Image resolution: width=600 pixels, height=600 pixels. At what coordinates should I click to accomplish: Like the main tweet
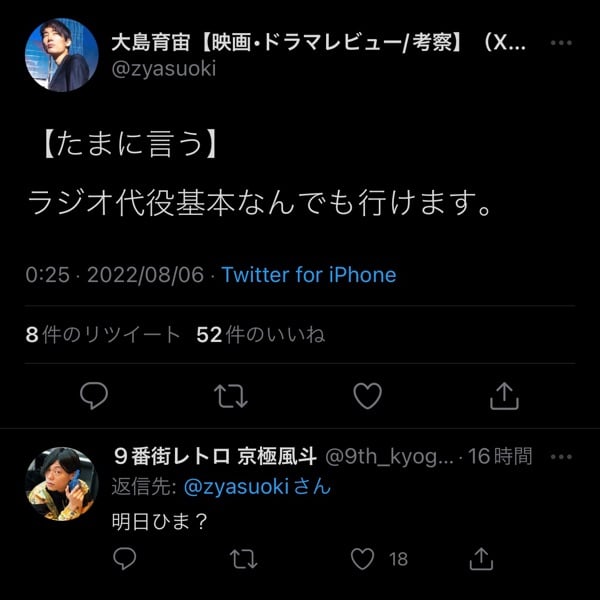click(x=368, y=396)
